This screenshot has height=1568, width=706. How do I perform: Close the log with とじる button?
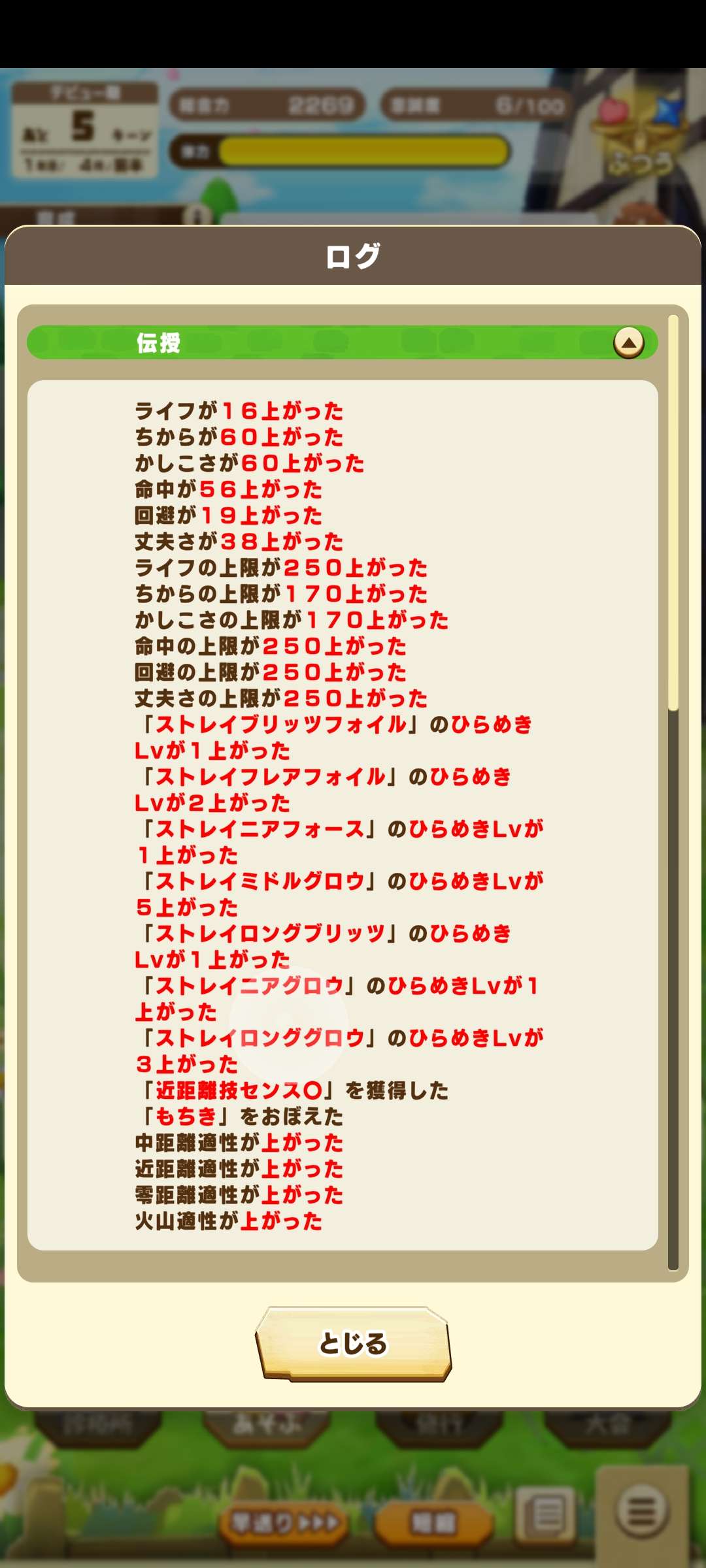353,1344
